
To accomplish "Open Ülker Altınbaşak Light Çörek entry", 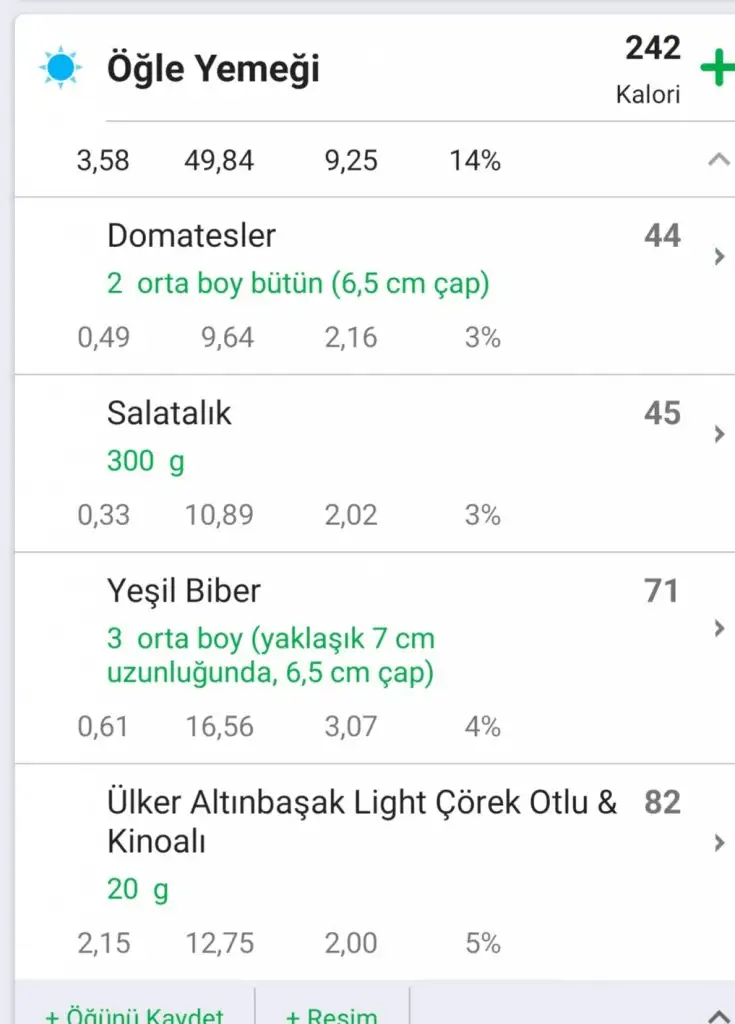I will pyautogui.click(x=719, y=843).
